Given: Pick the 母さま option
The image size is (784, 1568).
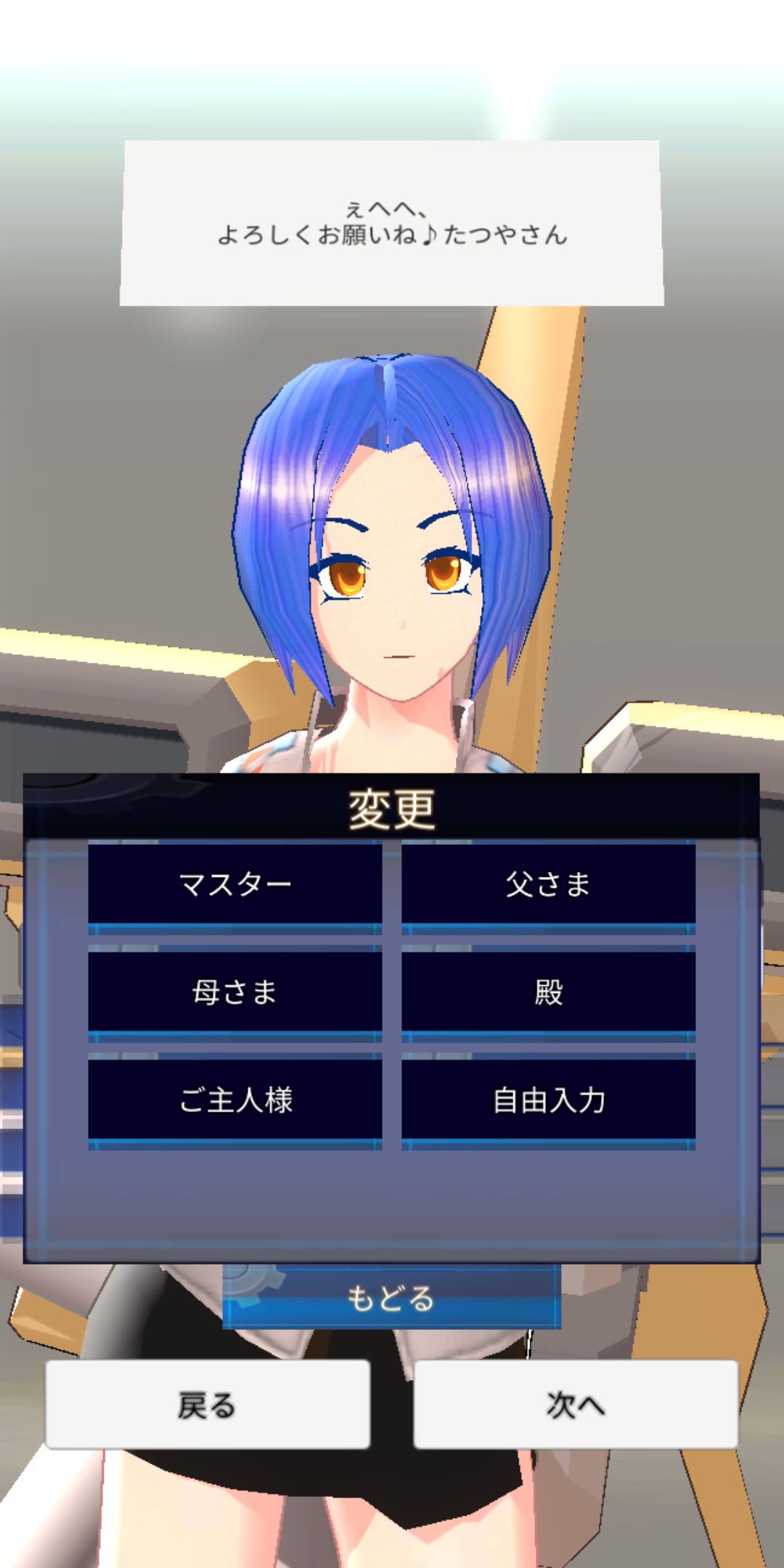Looking at the screenshot, I should pyautogui.click(x=235, y=993).
